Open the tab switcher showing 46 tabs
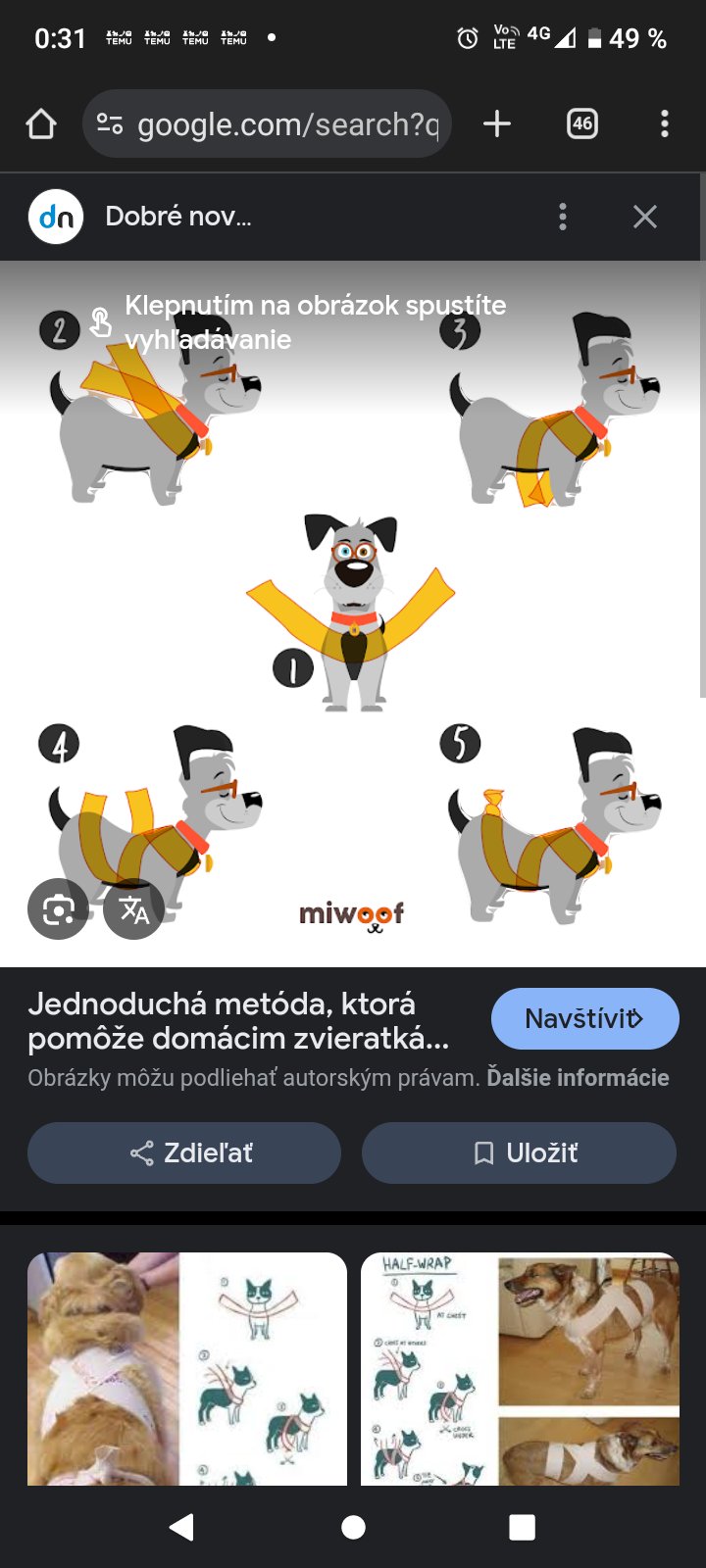 pos(581,123)
